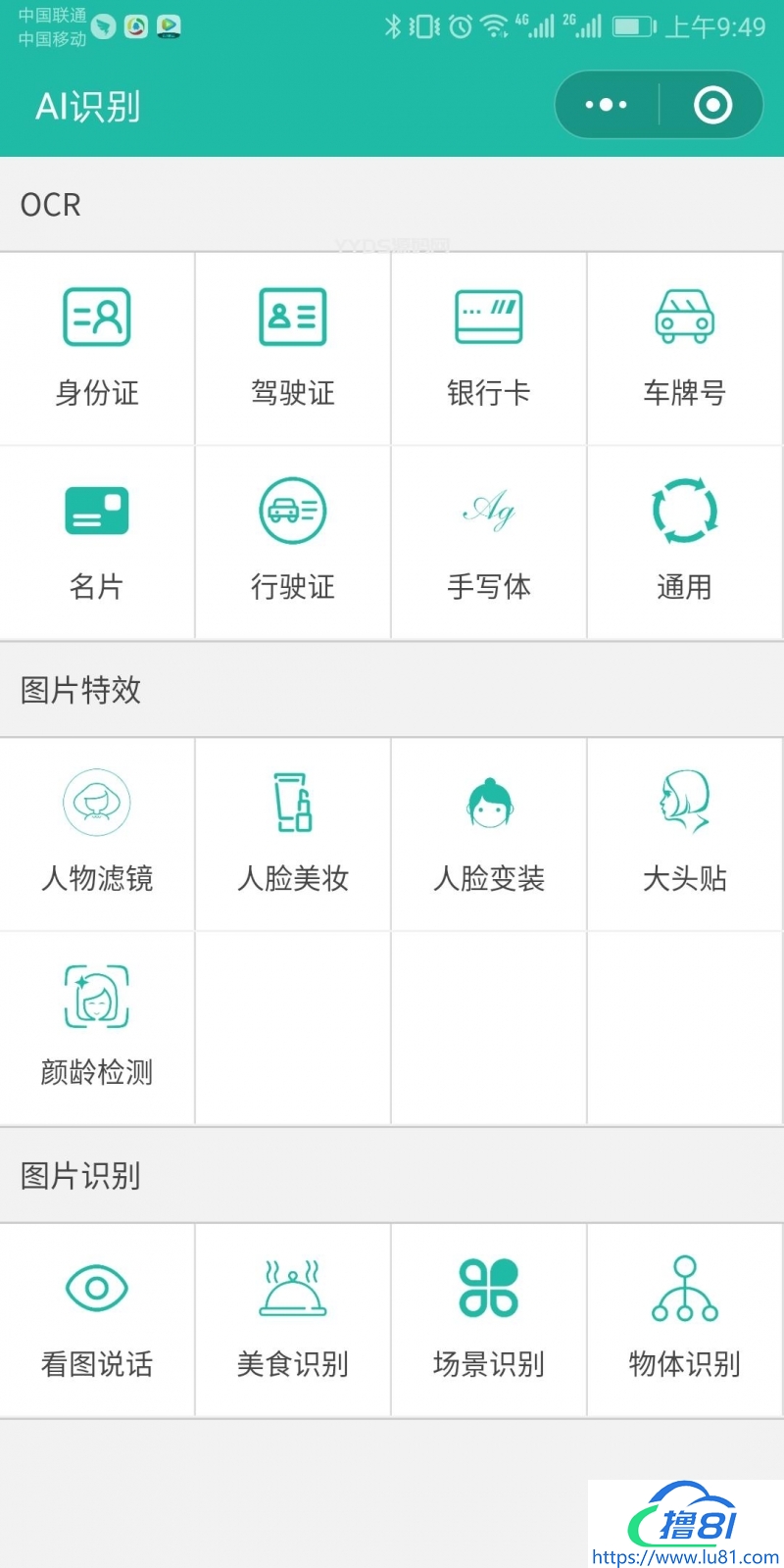Viewport: 784px width, 1568px height.
Task: Open the mini-program more options menu
Action: pos(608,104)
